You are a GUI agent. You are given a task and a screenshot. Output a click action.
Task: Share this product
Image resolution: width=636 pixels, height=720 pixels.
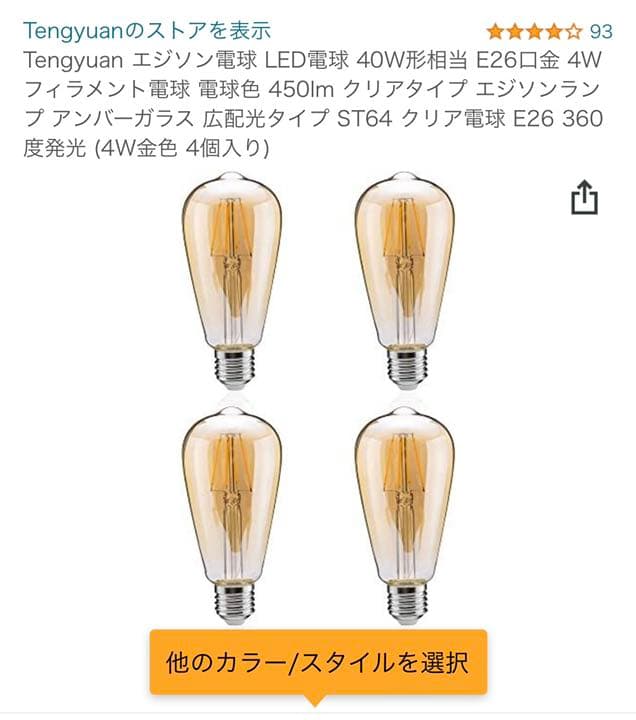pos(584,199)
